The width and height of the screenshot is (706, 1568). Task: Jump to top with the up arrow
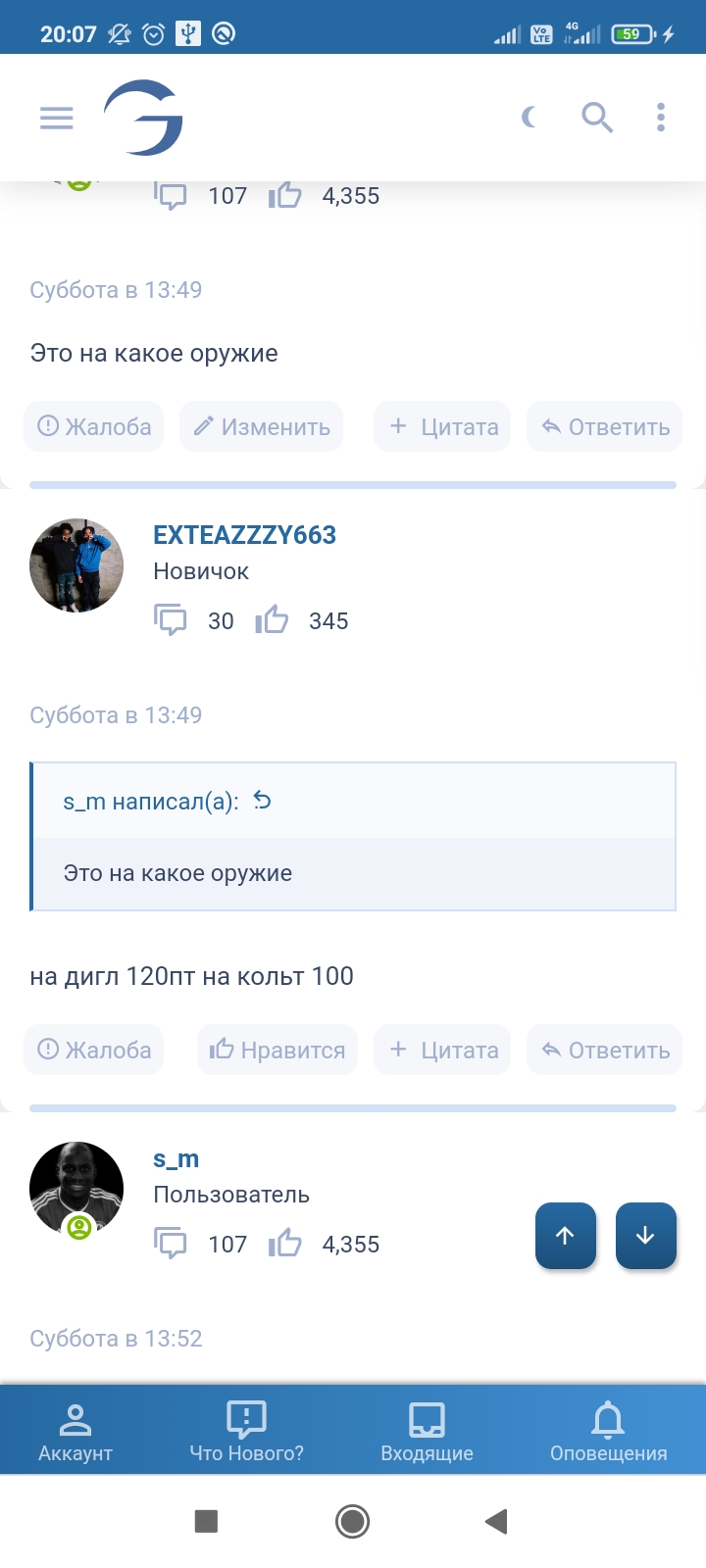566,1236
